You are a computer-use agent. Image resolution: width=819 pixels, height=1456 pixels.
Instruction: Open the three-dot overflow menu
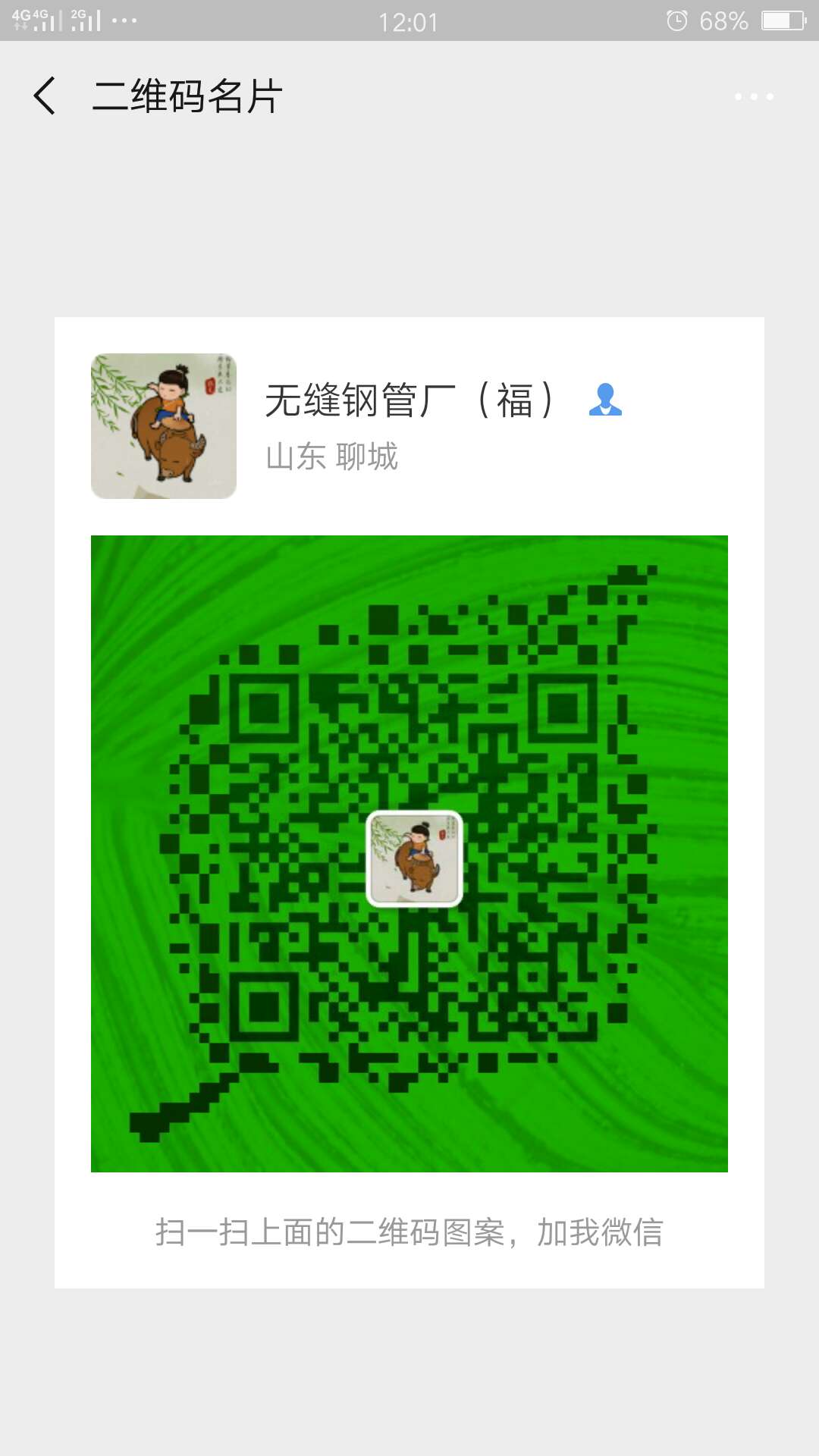pyautogui.click(x=754, y=96)
